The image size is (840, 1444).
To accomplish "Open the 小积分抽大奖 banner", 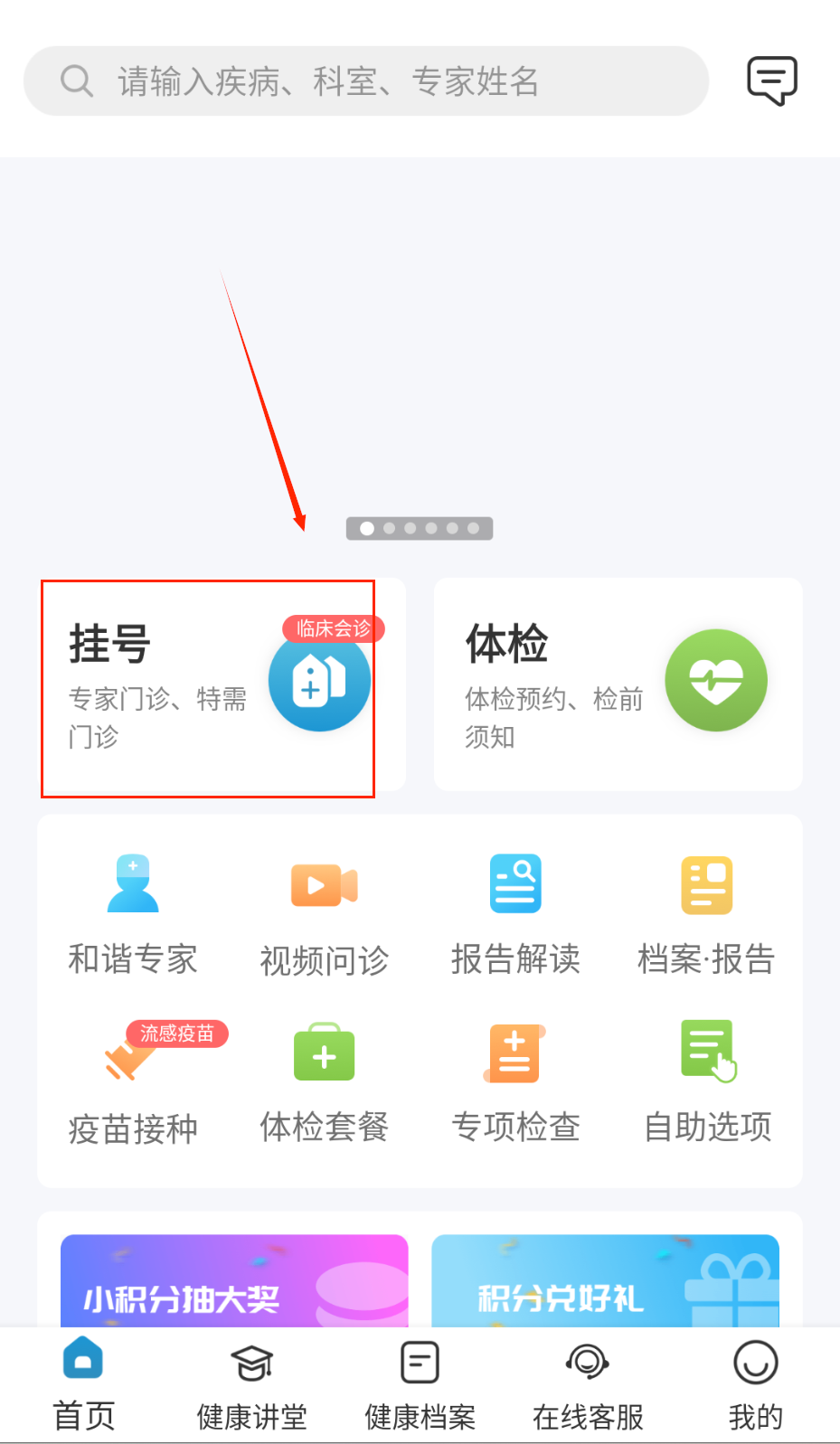I will 234,1282.
